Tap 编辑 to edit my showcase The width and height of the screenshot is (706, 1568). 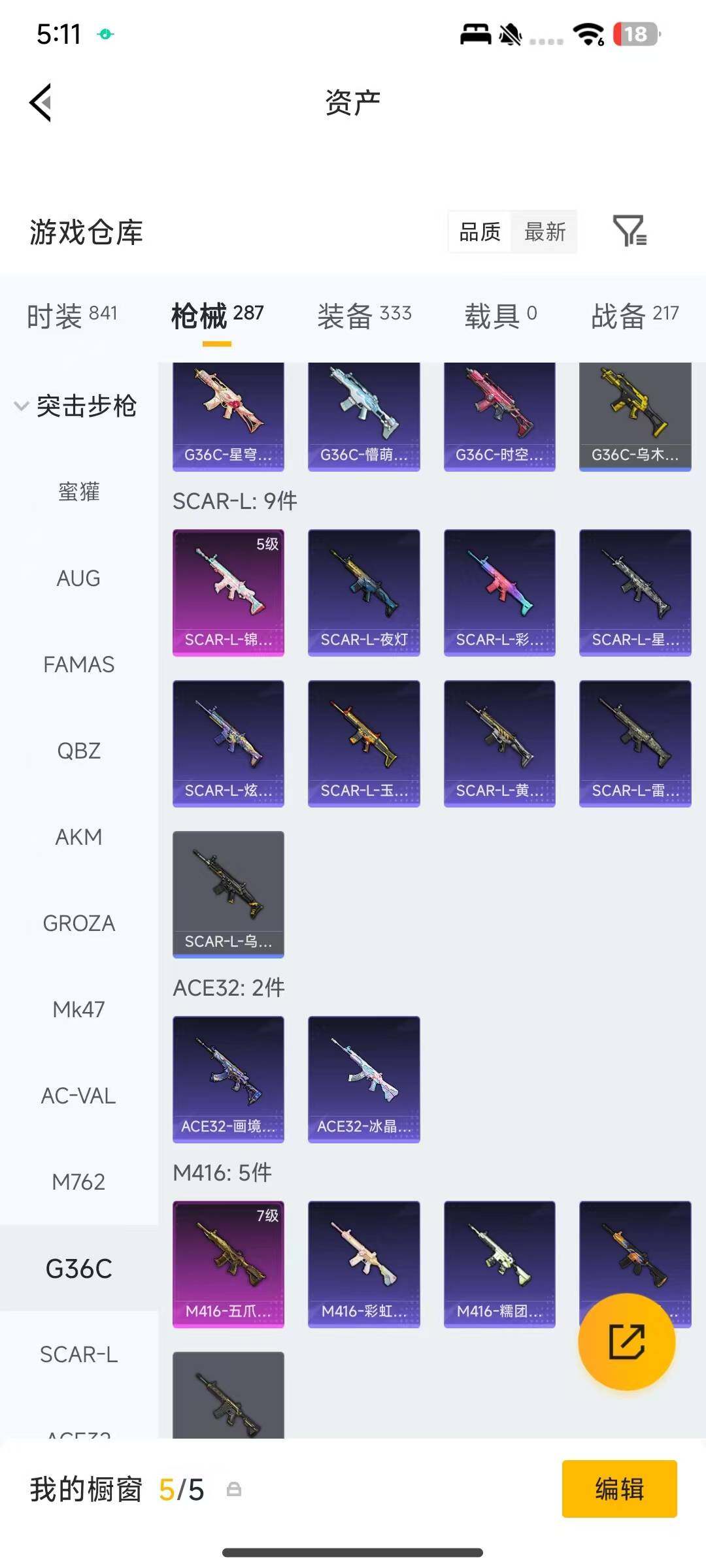[619, 1489]
